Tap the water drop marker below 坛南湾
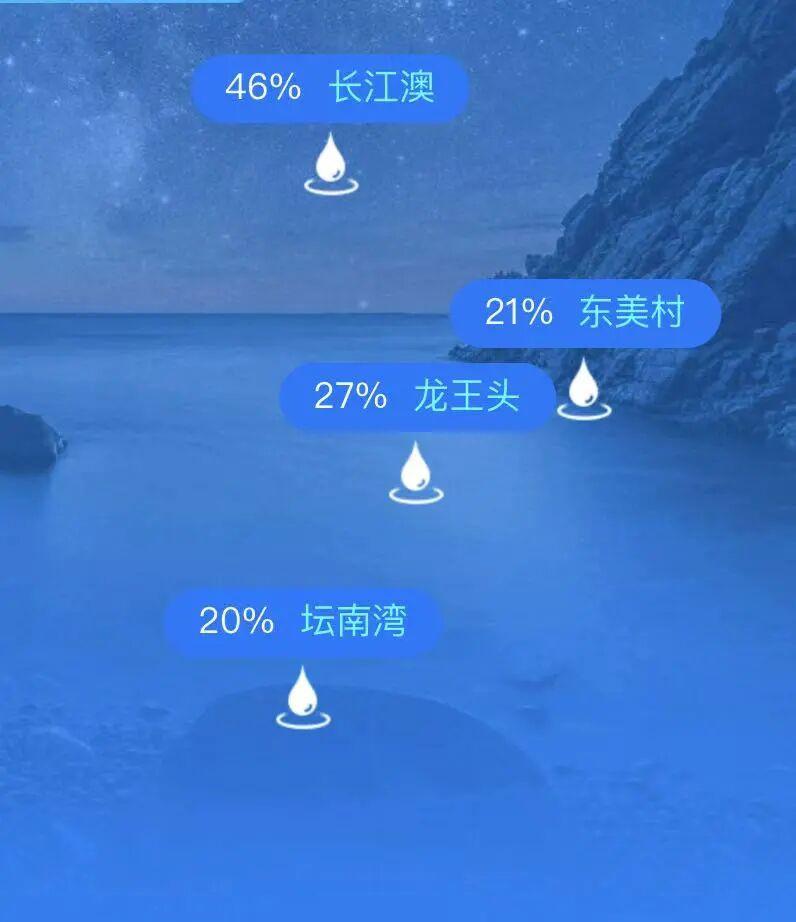Viewport: 796px width, 922px height. (x=303, y=698)
